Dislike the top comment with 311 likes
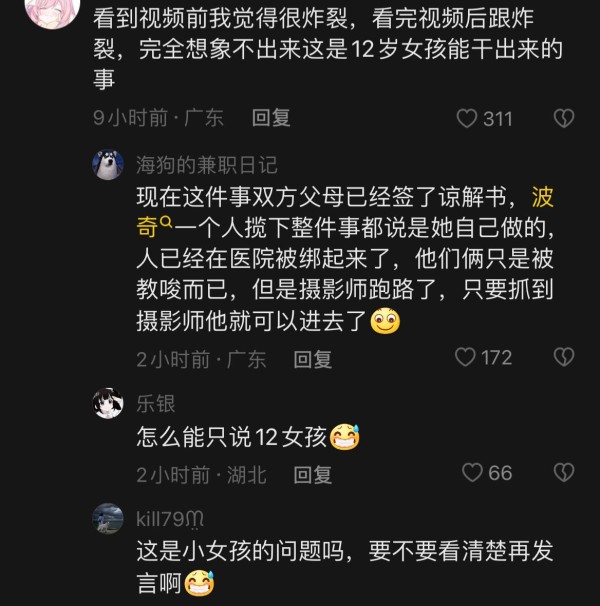This screenshot has width=600, height=606. [x=563, y=118]
